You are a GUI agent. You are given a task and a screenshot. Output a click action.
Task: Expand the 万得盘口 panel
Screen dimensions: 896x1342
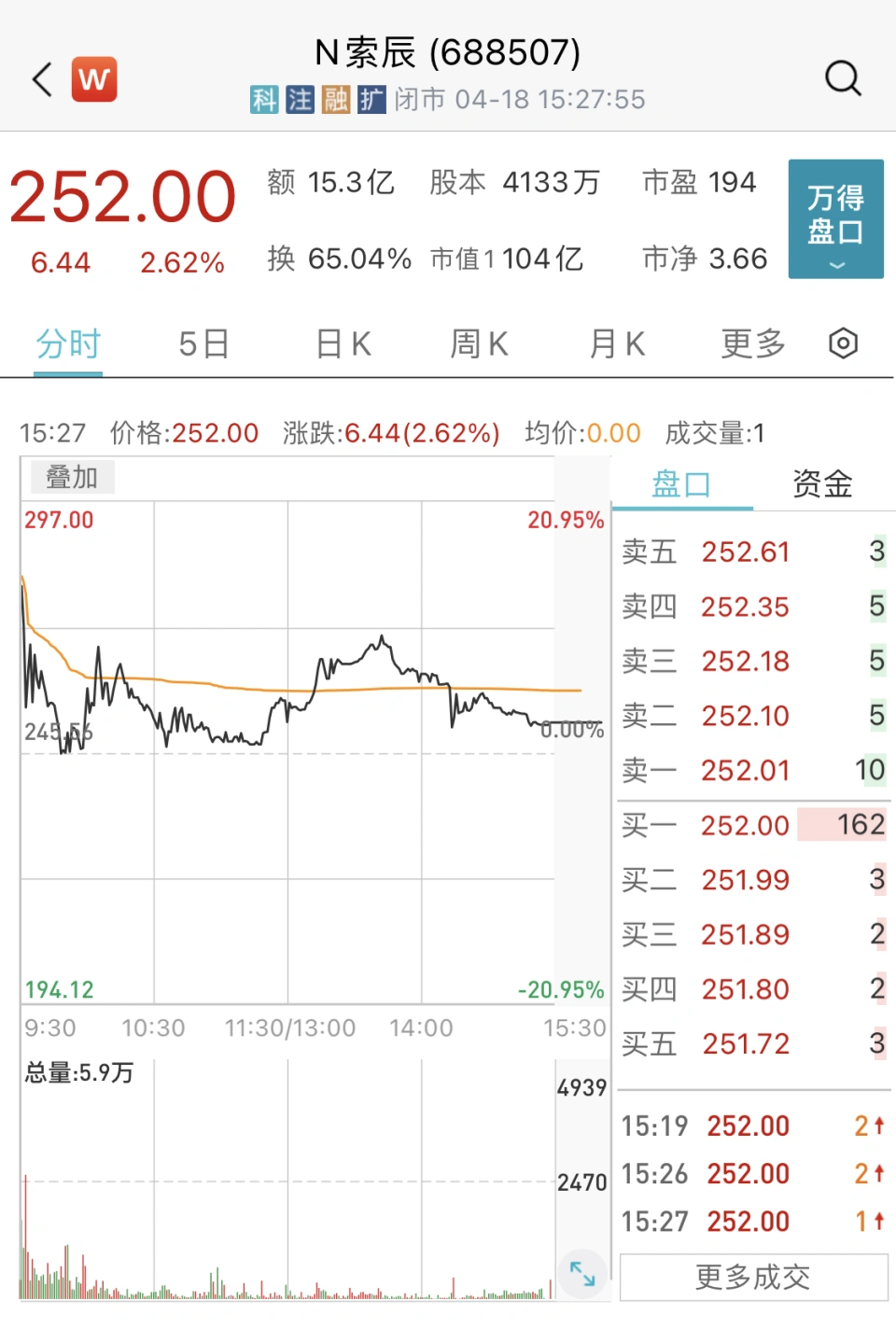click(835, 219)
